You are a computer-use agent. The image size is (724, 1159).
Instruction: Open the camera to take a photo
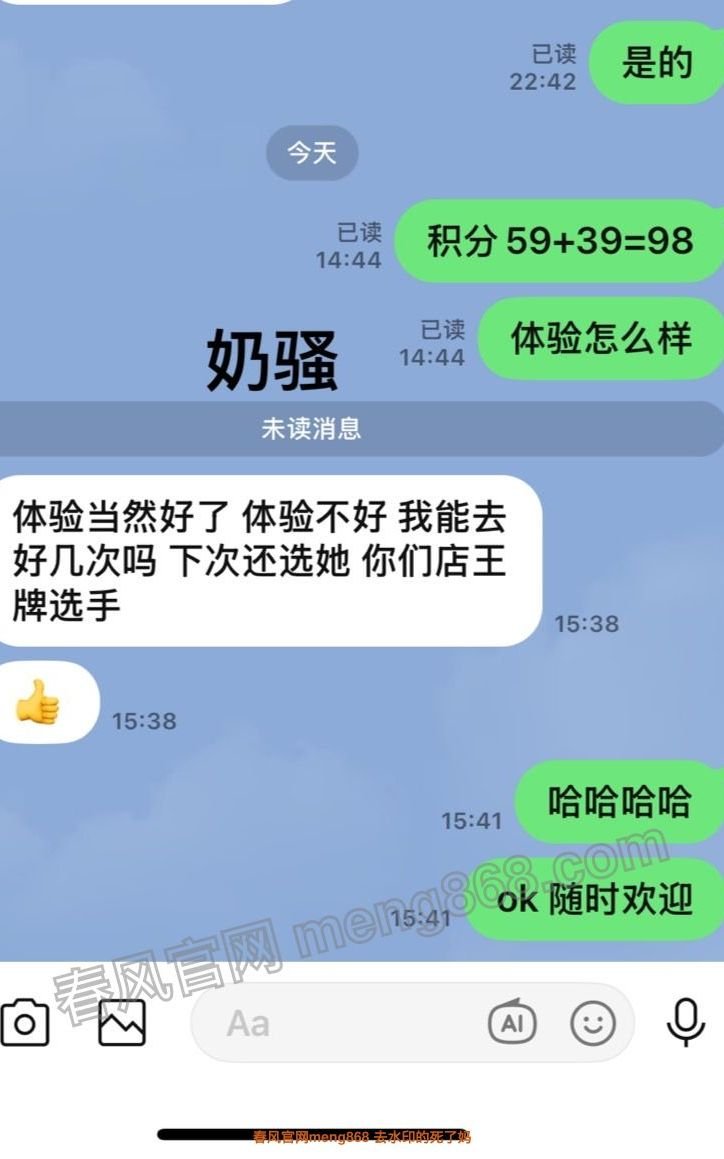tap(25, 1023)
